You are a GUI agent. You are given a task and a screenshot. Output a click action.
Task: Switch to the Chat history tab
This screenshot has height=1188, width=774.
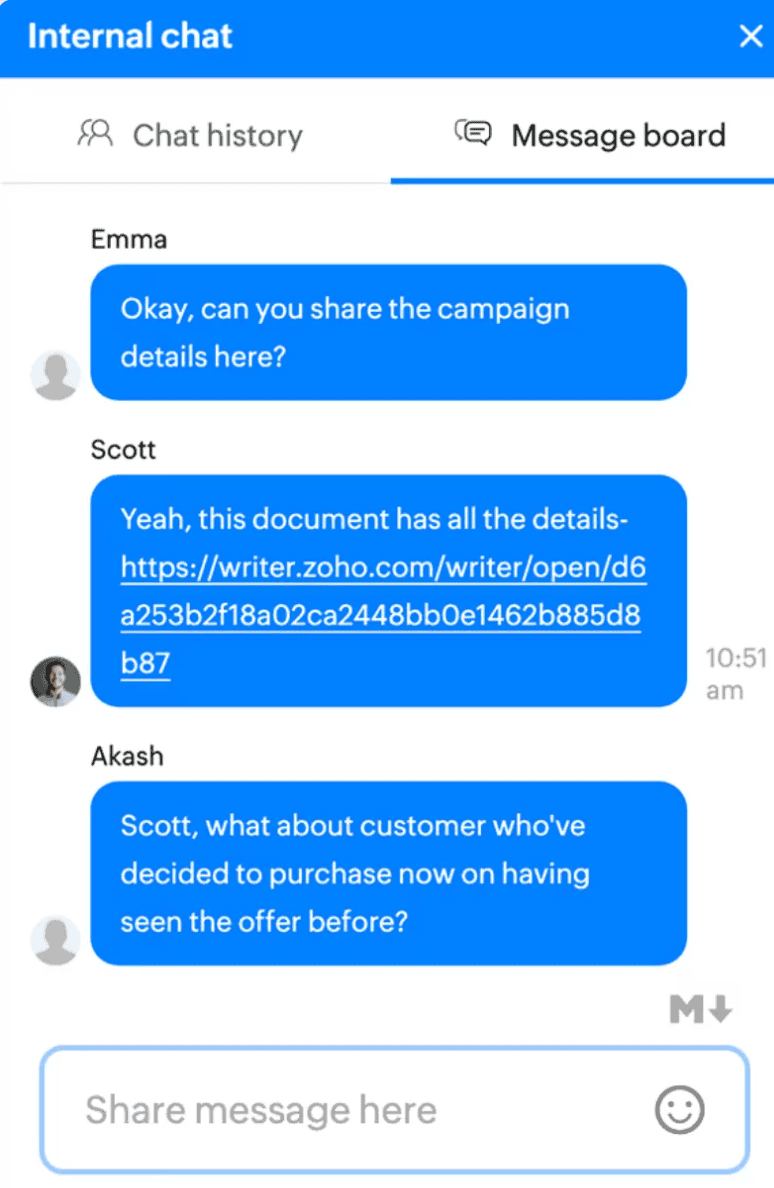pos(192,135)
